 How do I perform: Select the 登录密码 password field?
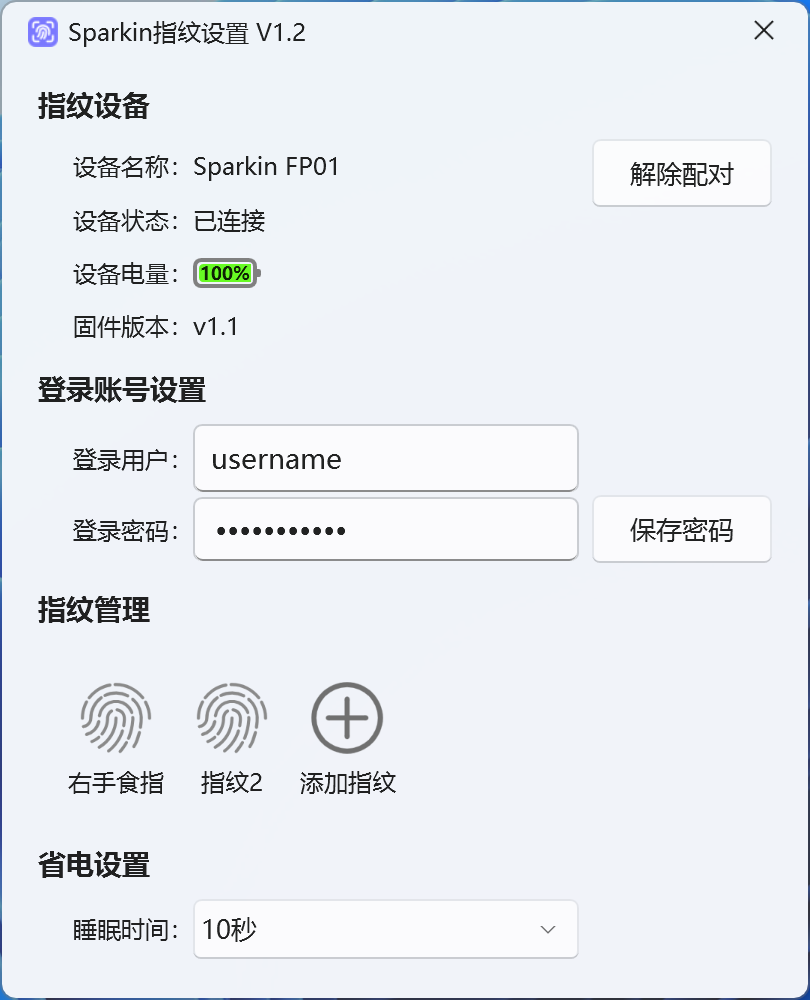[x=386, y=530]
